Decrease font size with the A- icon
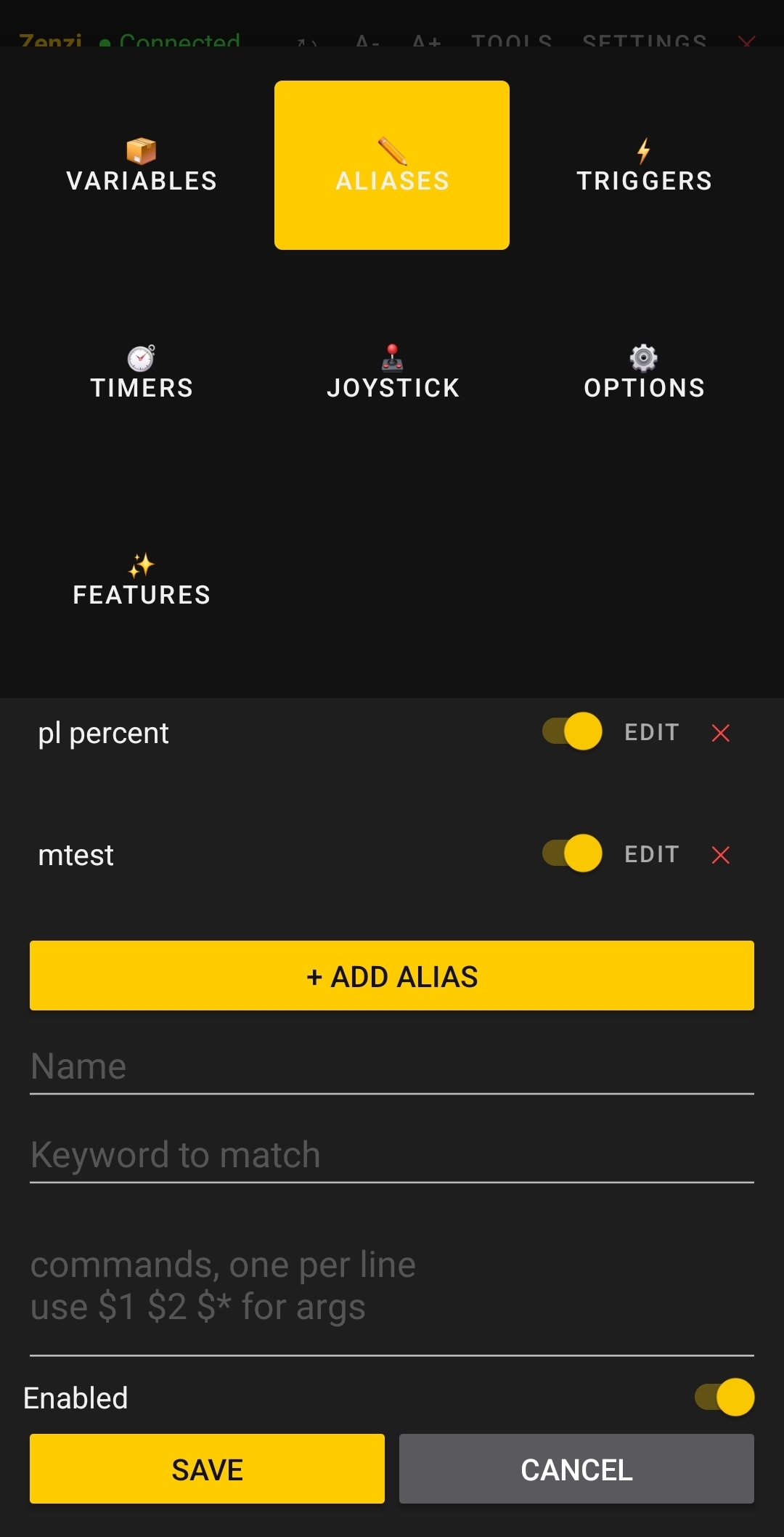 click(369, 41)
